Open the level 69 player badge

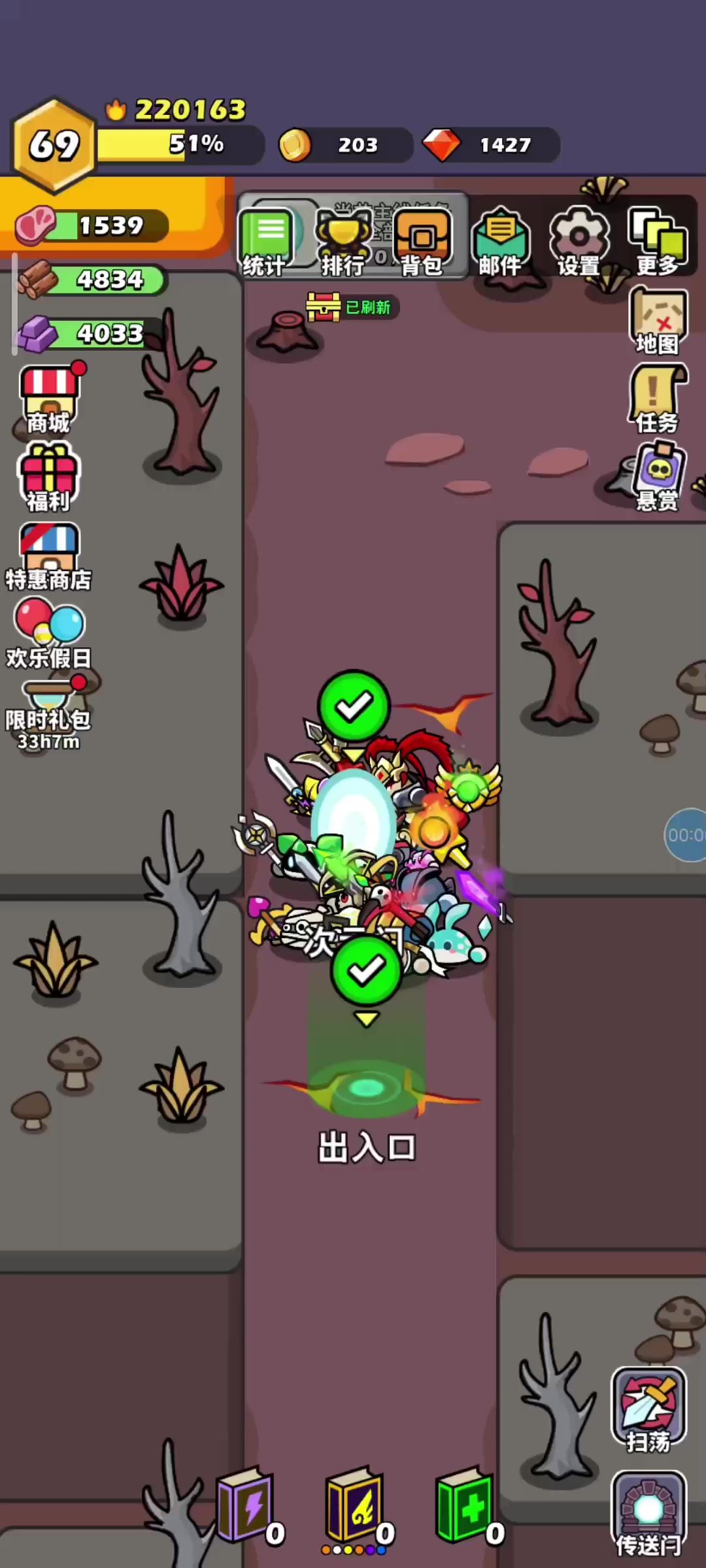click(55, 145)
